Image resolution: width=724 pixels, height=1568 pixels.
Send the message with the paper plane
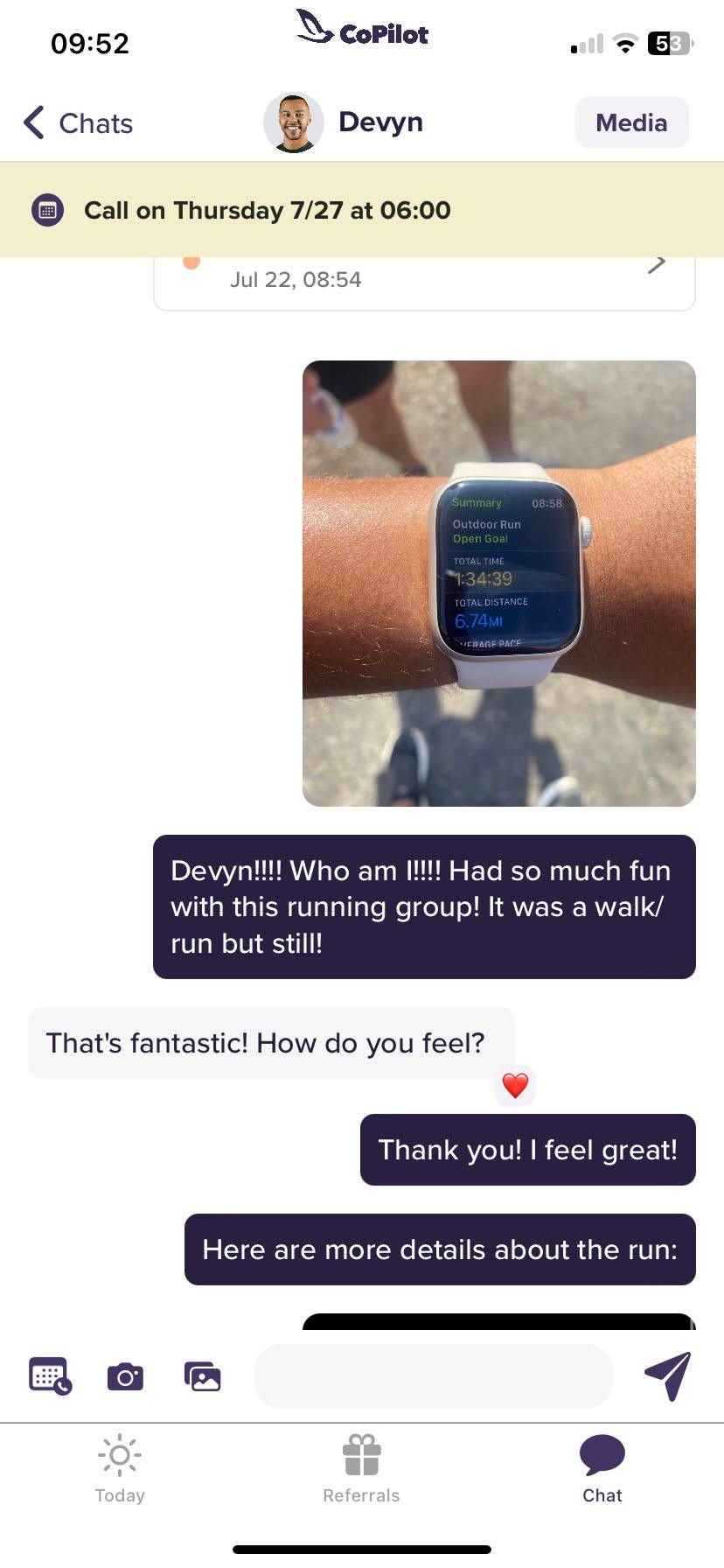667,1375
